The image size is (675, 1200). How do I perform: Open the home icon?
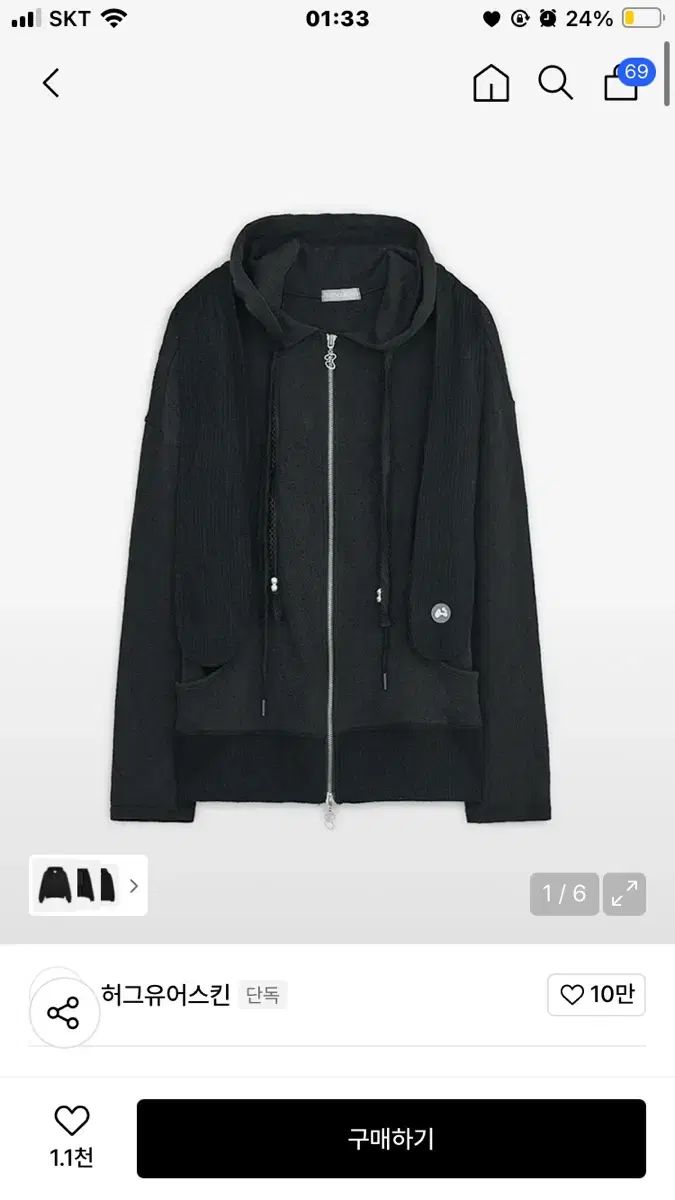point(491,83)
